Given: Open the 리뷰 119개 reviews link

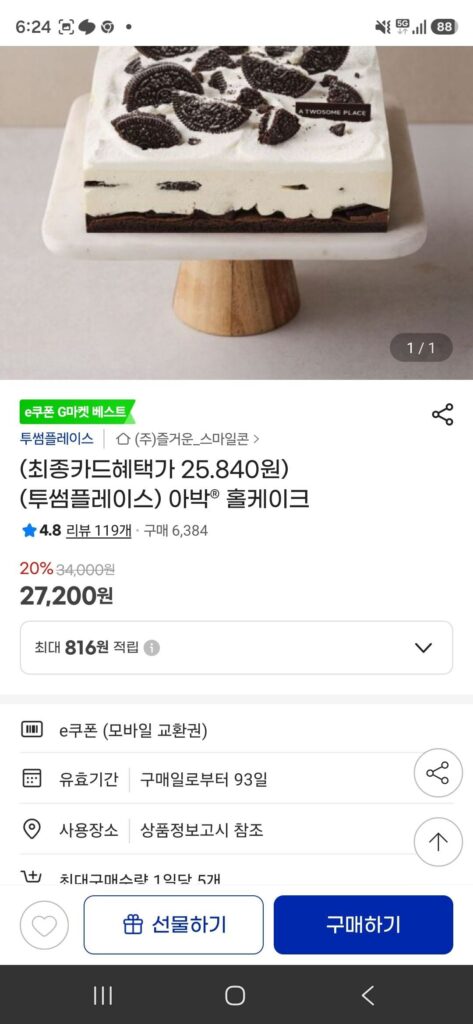Looking at the screenshot, I should click(x=99, y=530).
